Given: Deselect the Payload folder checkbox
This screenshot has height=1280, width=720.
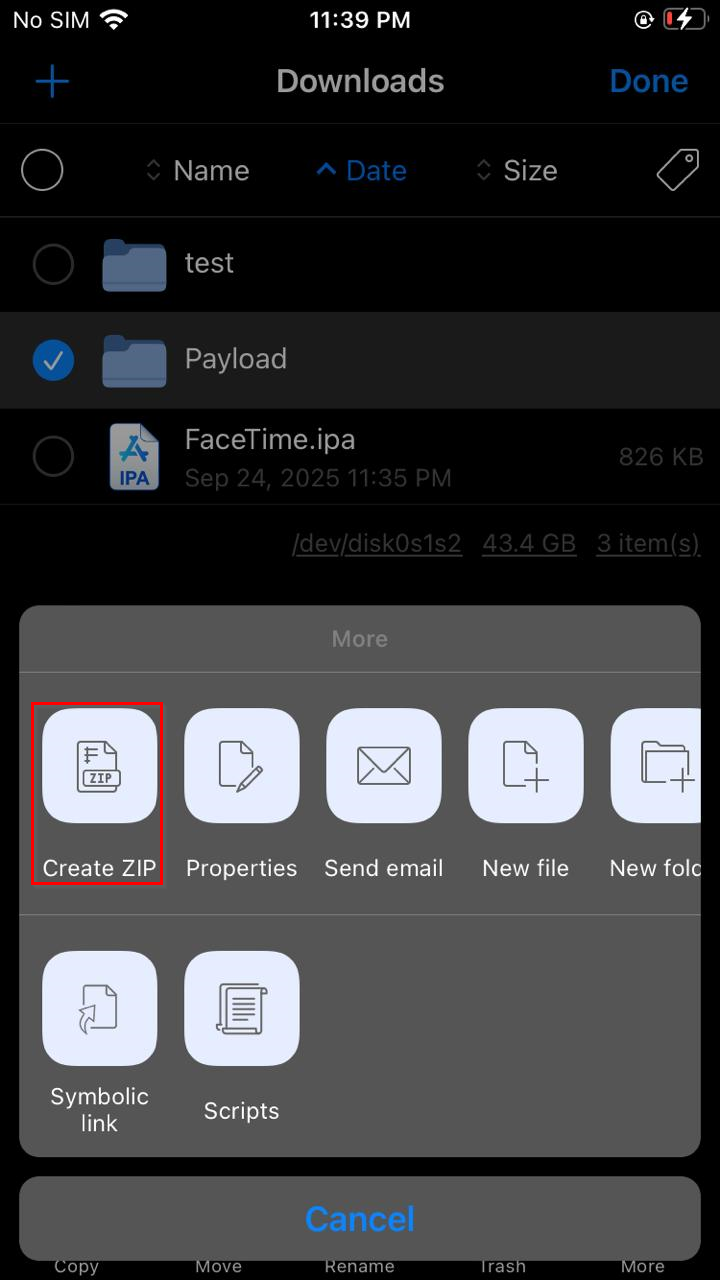Looking at the screenshot, I should [x=53, y=360].
